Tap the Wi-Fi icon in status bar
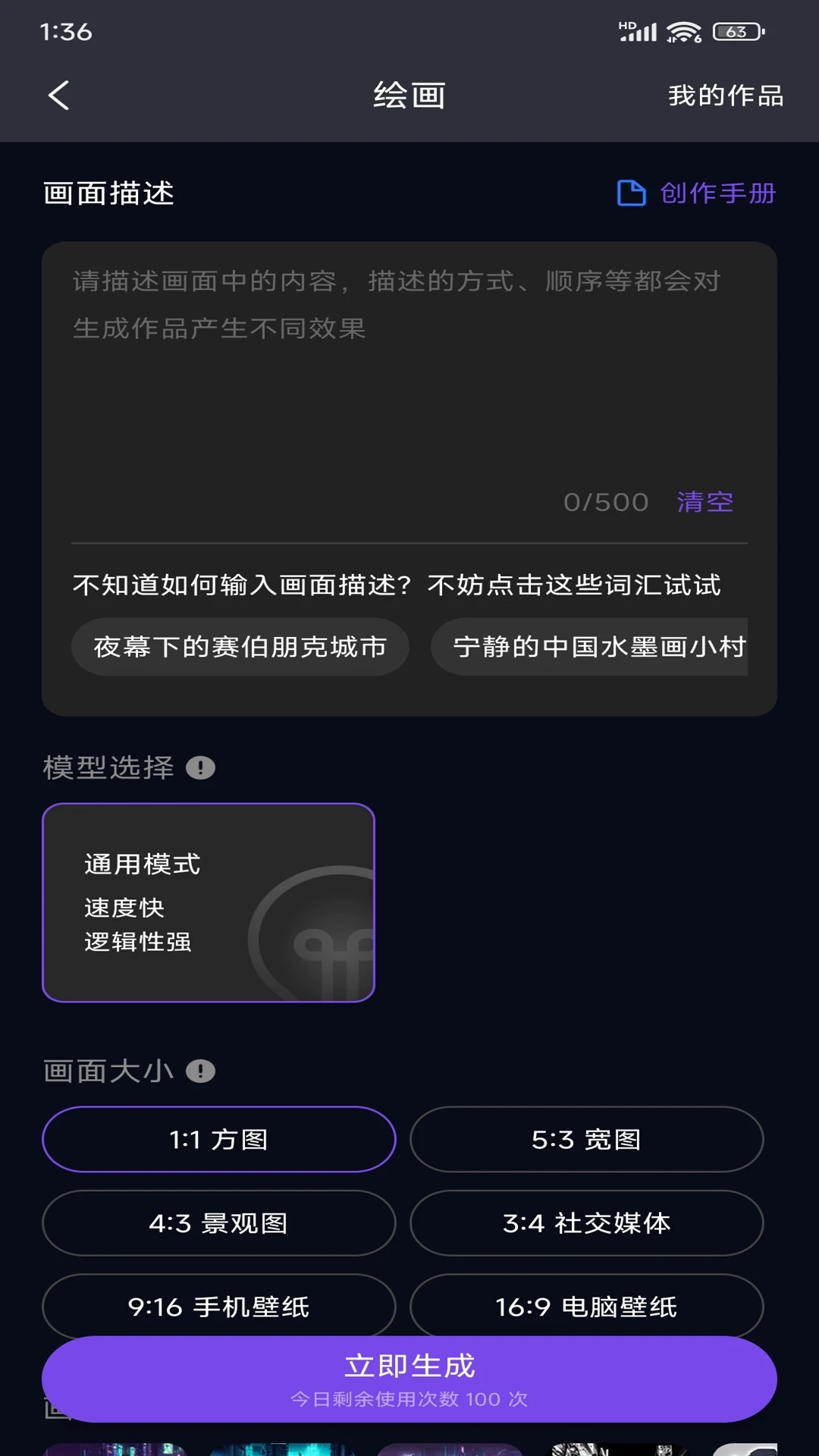The width and height of the screenshot is (819, 1456). 682,30
